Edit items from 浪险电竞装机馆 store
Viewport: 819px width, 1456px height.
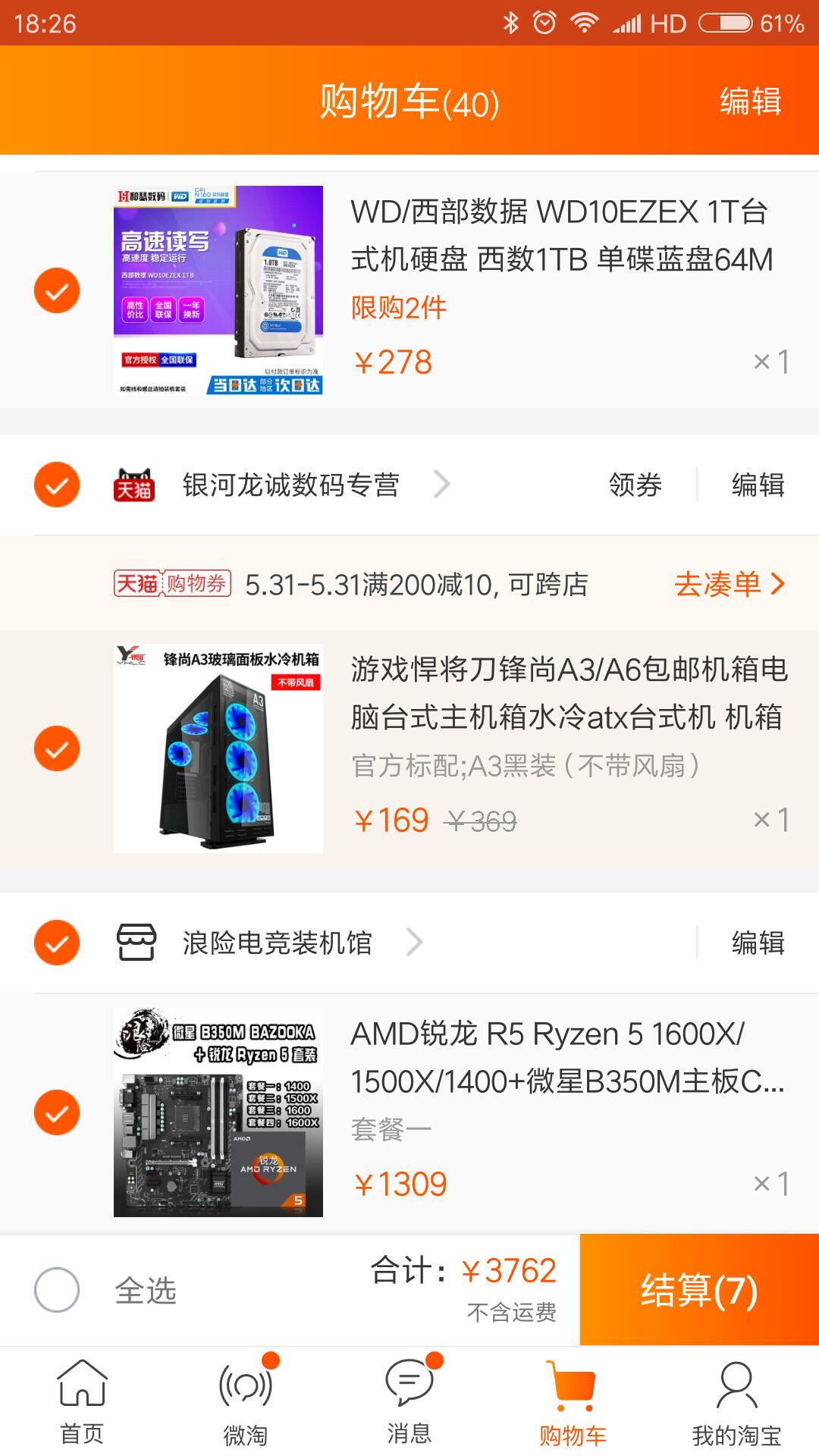click(758, 943)
